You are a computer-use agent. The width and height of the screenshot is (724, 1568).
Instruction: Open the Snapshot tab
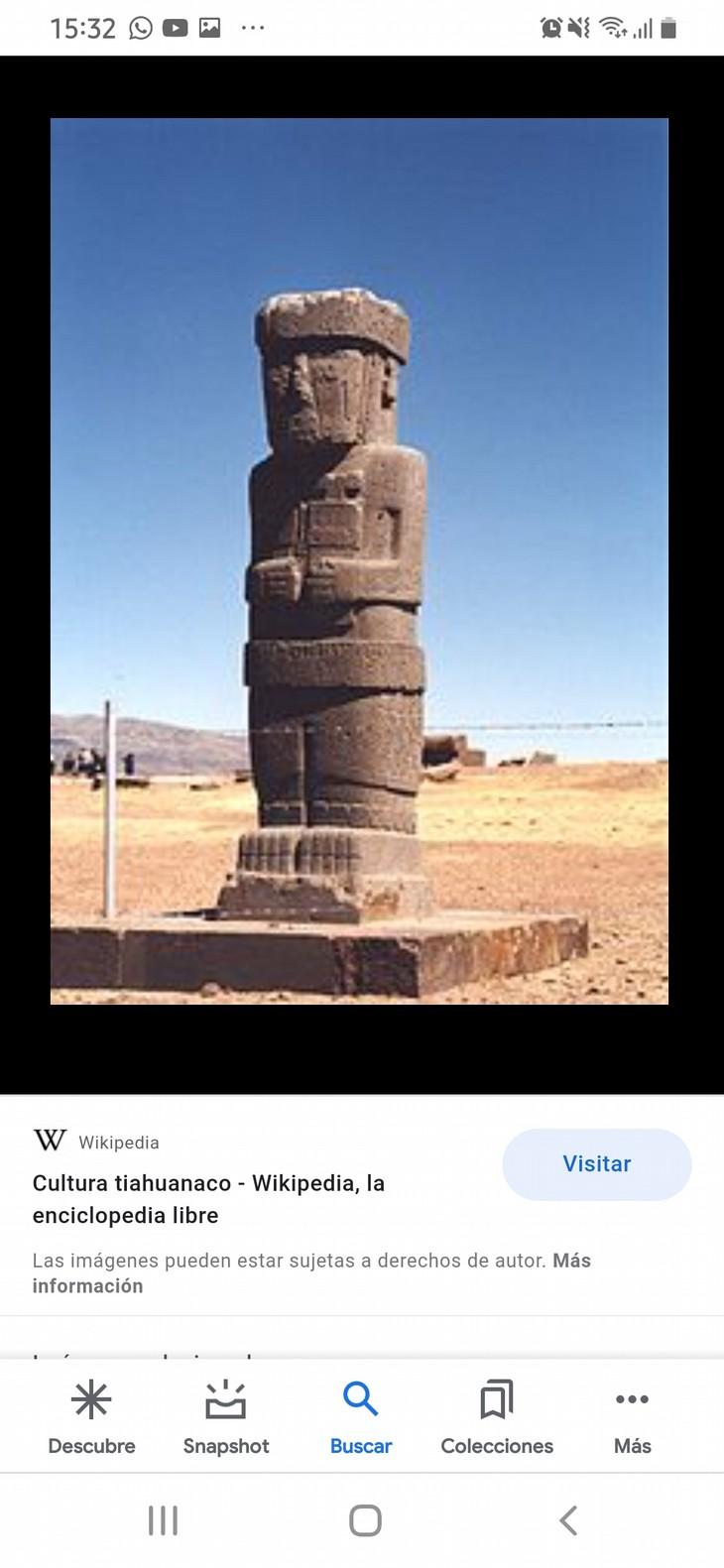(226, 1416)
